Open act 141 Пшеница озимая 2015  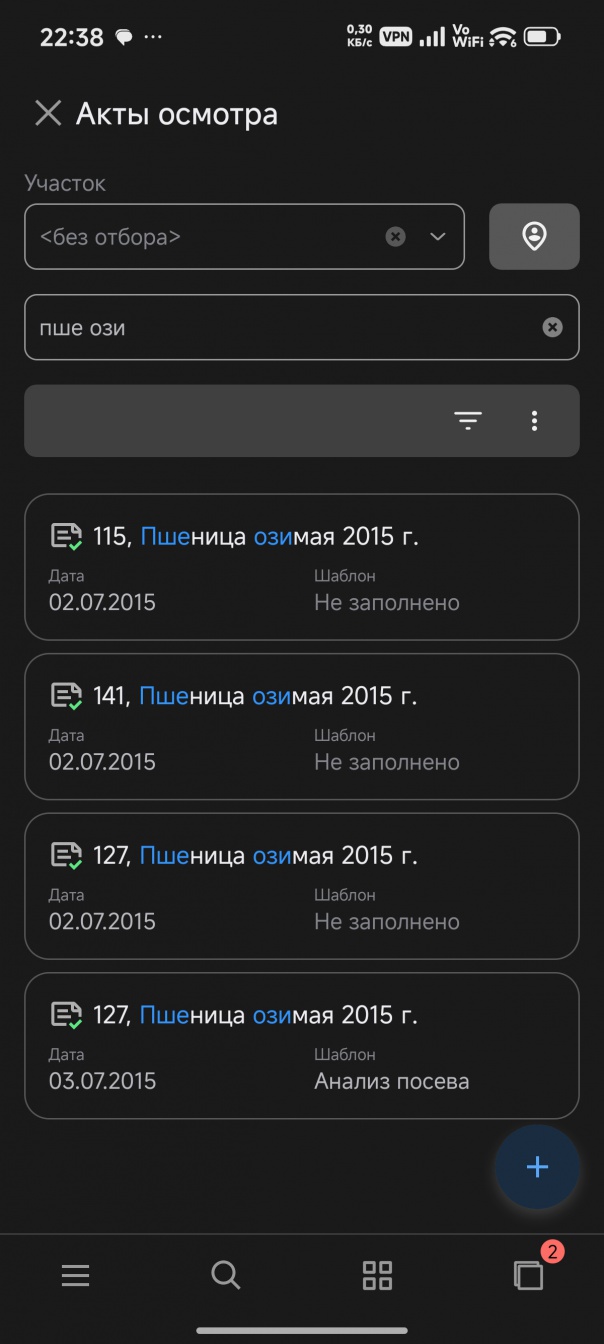(x=301, y=727)
